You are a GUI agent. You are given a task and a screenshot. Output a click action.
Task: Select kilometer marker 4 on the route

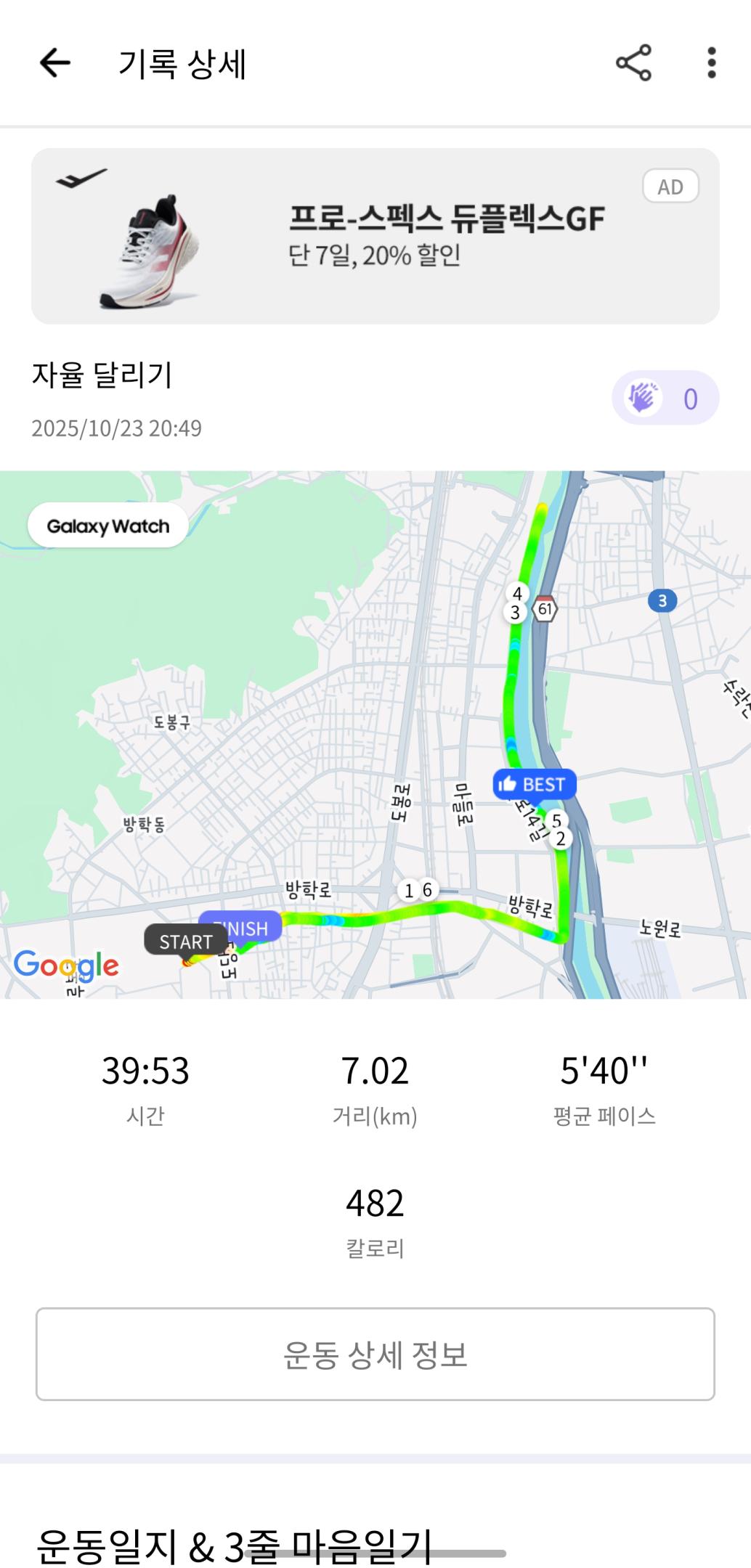click(517, 592)
